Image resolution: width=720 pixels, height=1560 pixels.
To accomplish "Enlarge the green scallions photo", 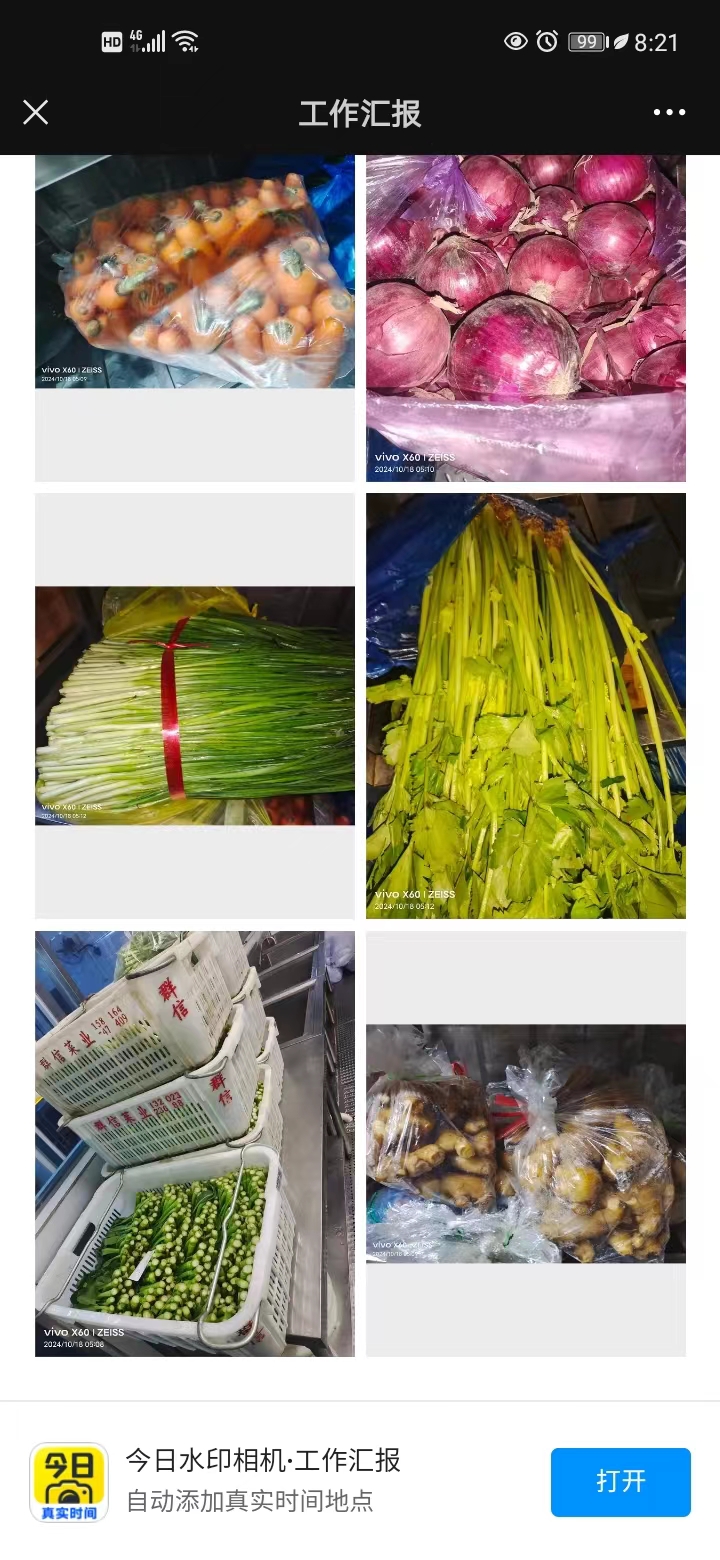I will click(195, 705).
